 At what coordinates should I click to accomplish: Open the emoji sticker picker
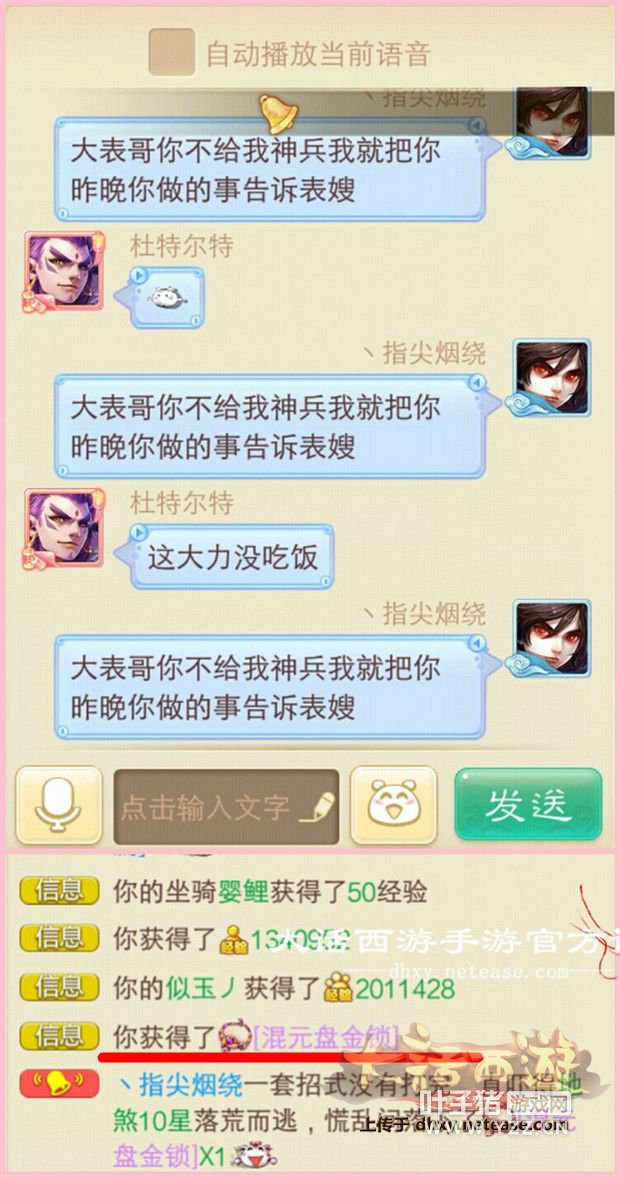pyautogui.click(x=393, y=805)
